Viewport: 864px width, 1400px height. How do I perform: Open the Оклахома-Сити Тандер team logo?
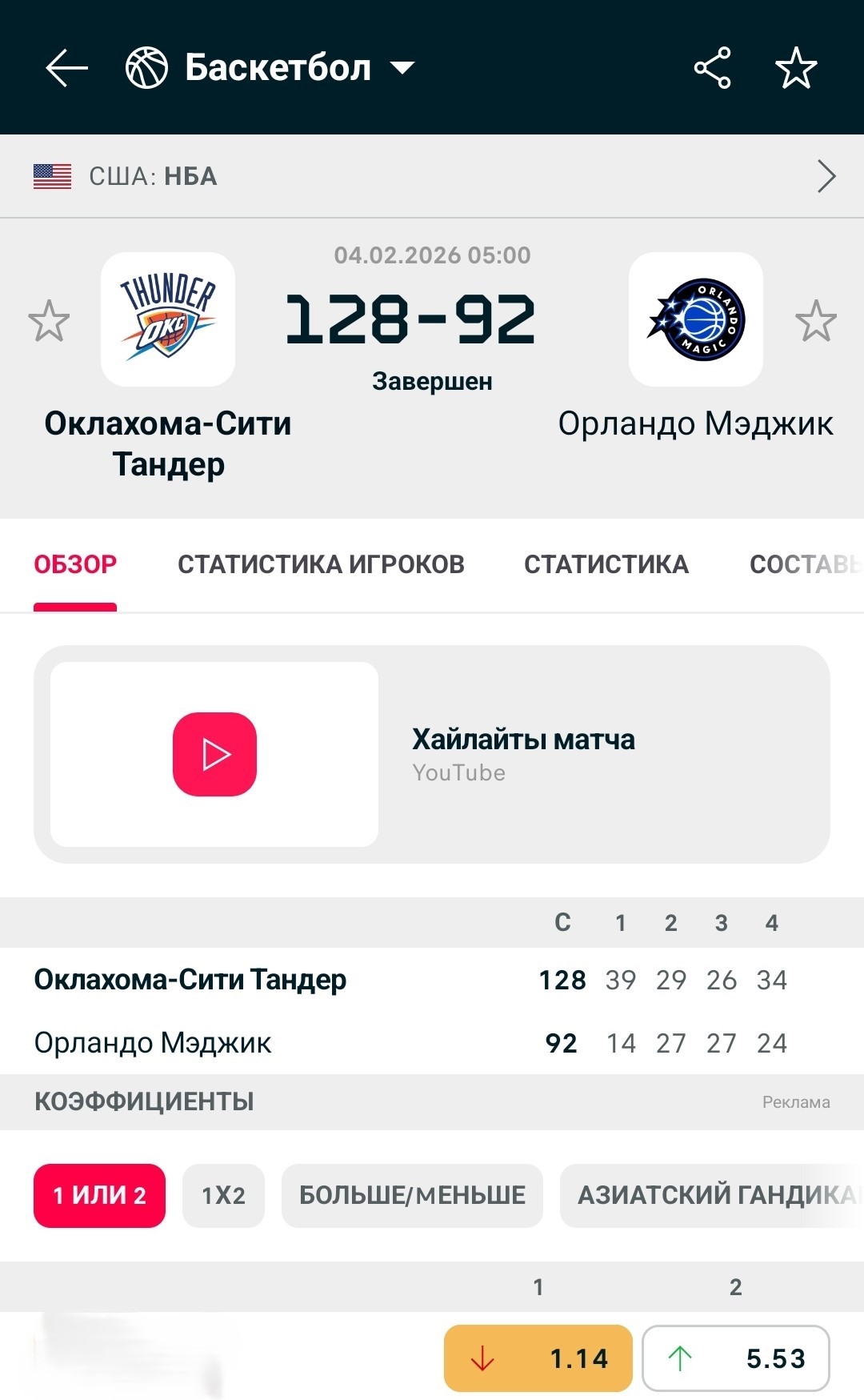click(168, 319)
